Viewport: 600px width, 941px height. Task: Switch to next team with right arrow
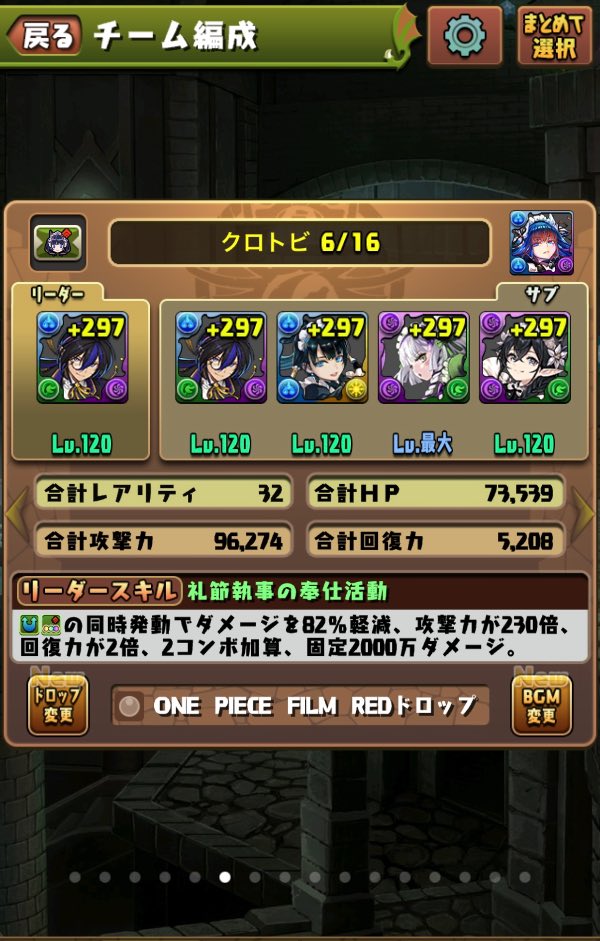point(585,512)
